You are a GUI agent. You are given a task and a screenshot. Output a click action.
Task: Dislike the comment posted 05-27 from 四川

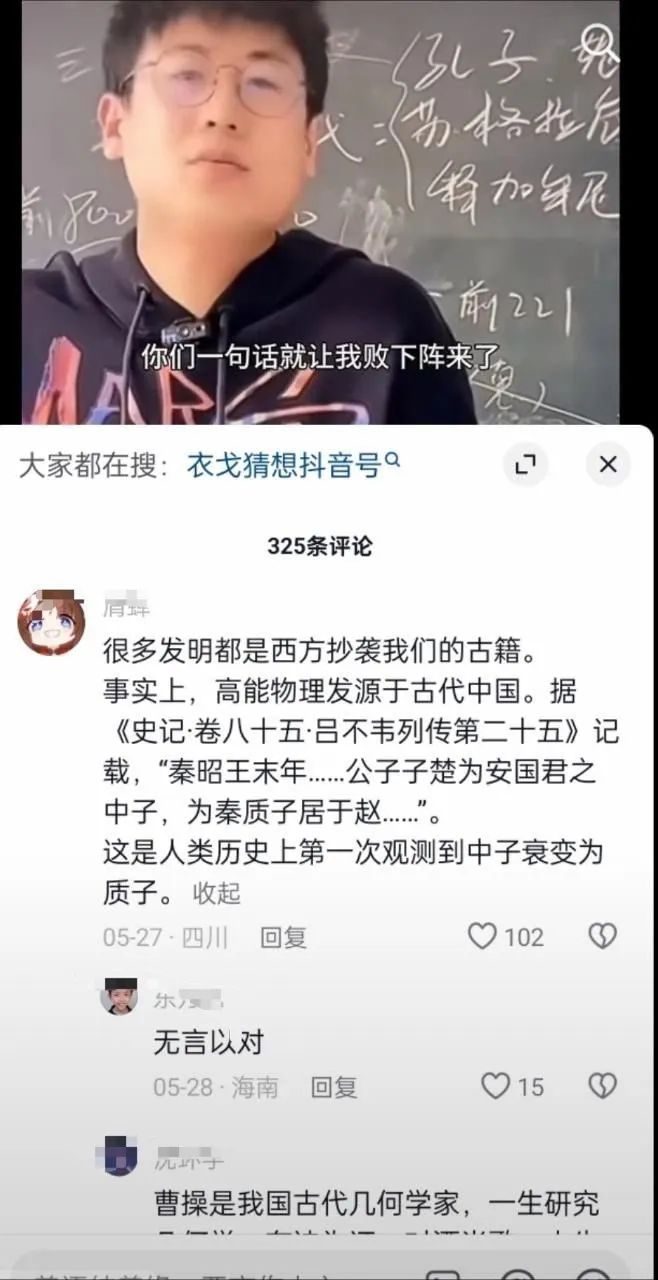601,936
